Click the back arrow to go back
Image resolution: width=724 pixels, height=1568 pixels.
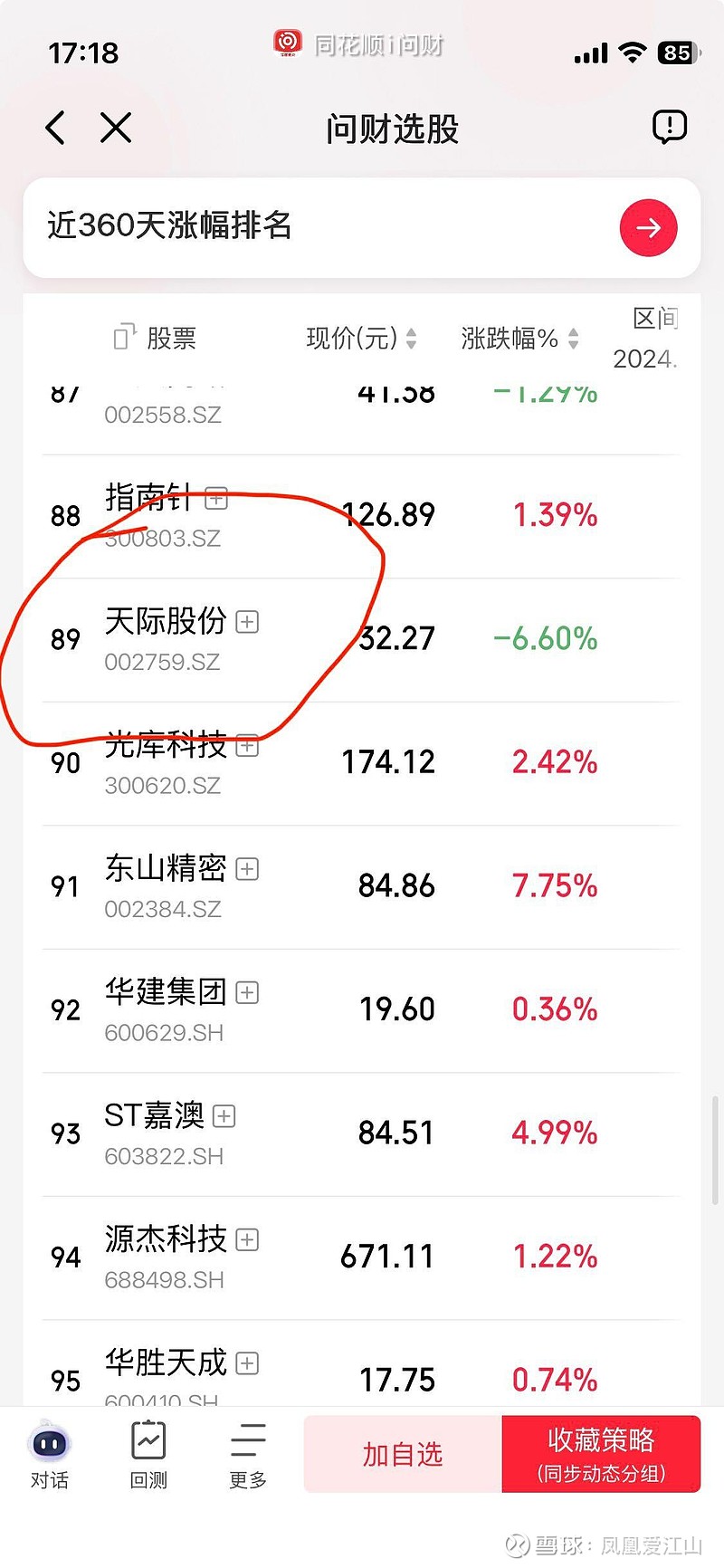(x=54, y=129)
